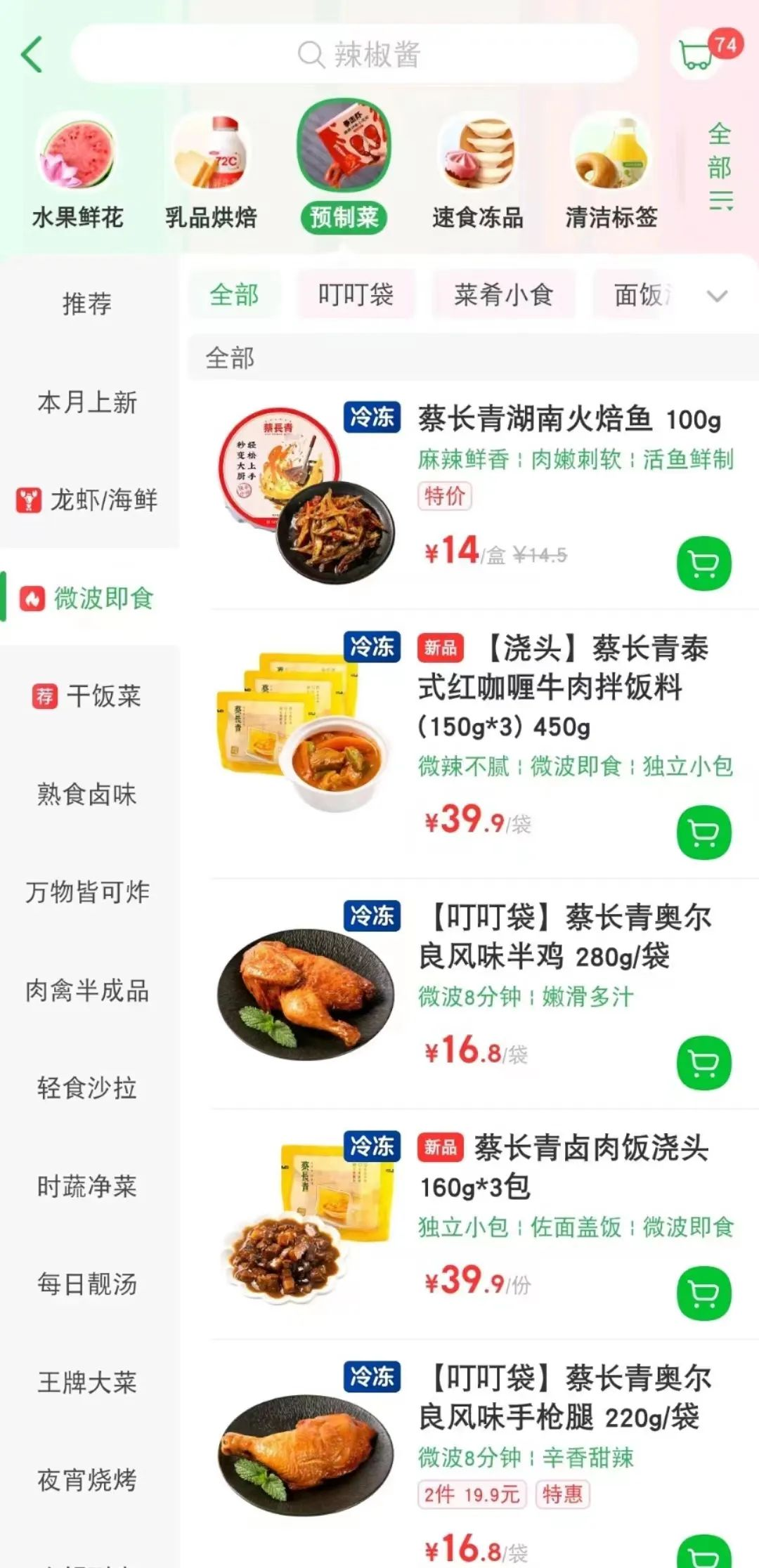
Task: Select 干饭菜 recommended sidebar item
Action: pyautogui.click(x=90, y=697)
